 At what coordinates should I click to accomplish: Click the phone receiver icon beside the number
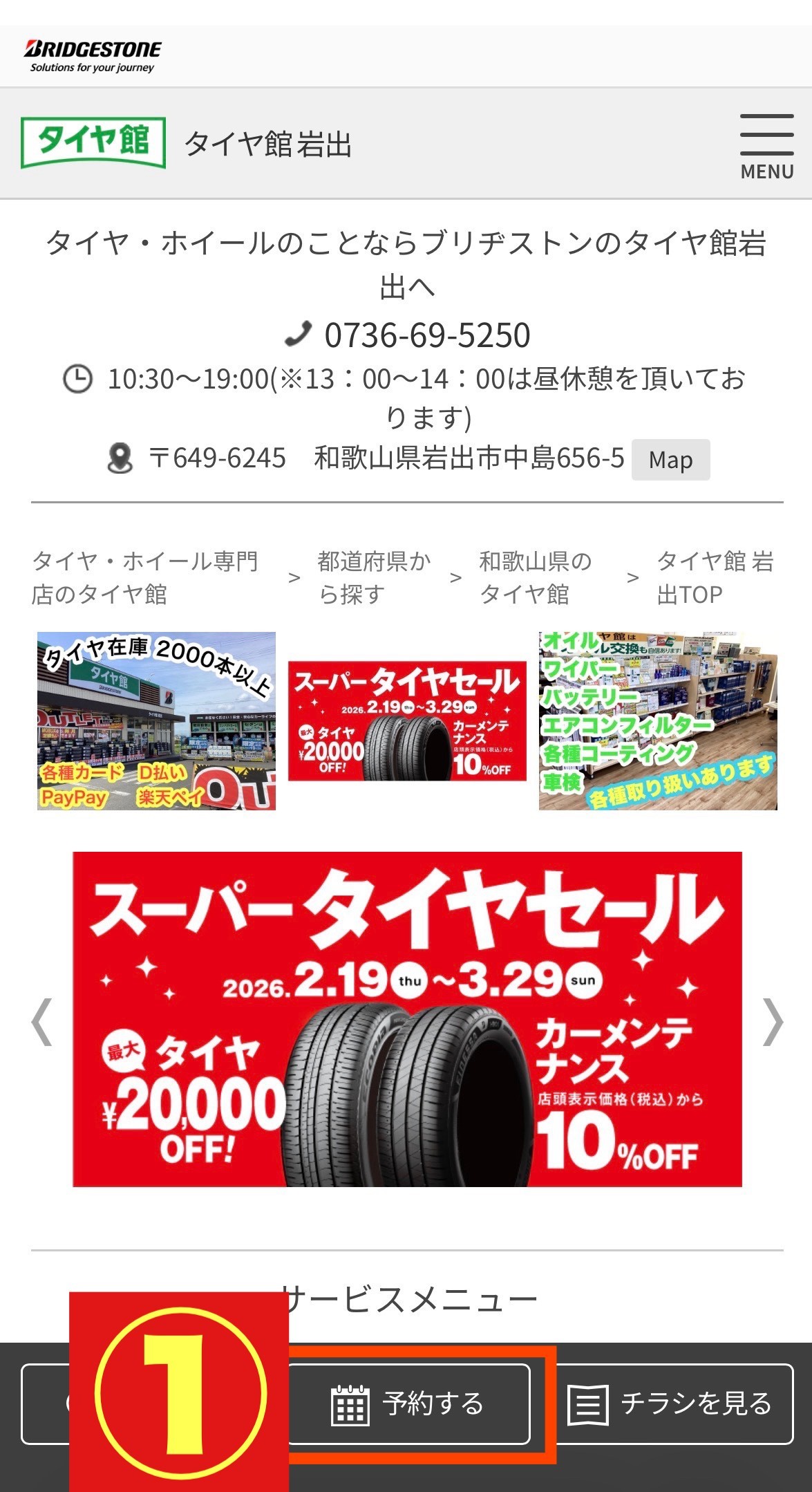tap(299, 335)
